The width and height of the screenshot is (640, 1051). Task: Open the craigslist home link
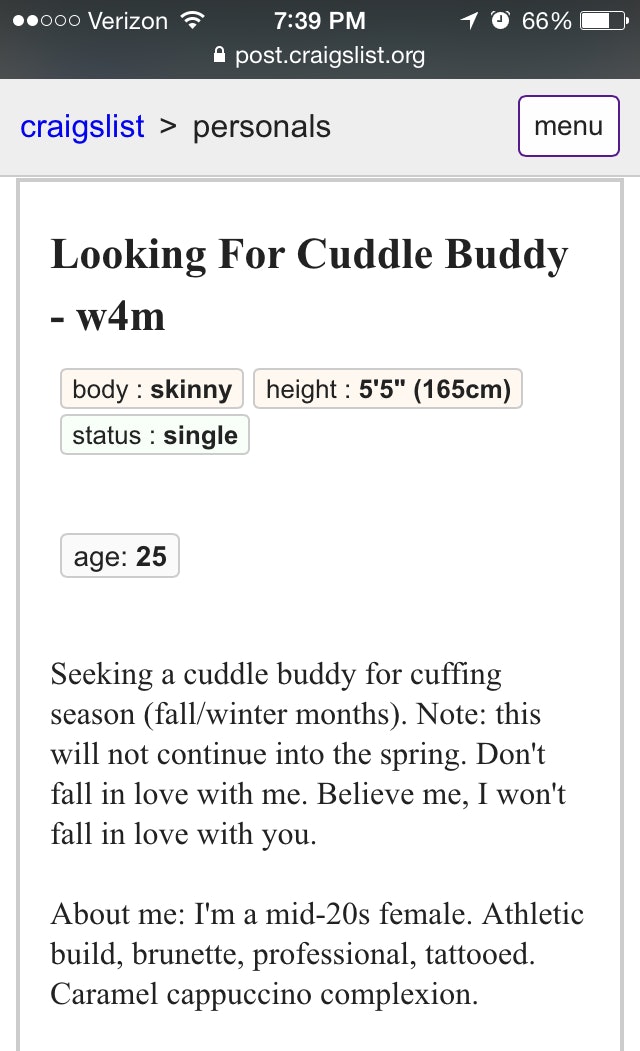click(82, 127)
